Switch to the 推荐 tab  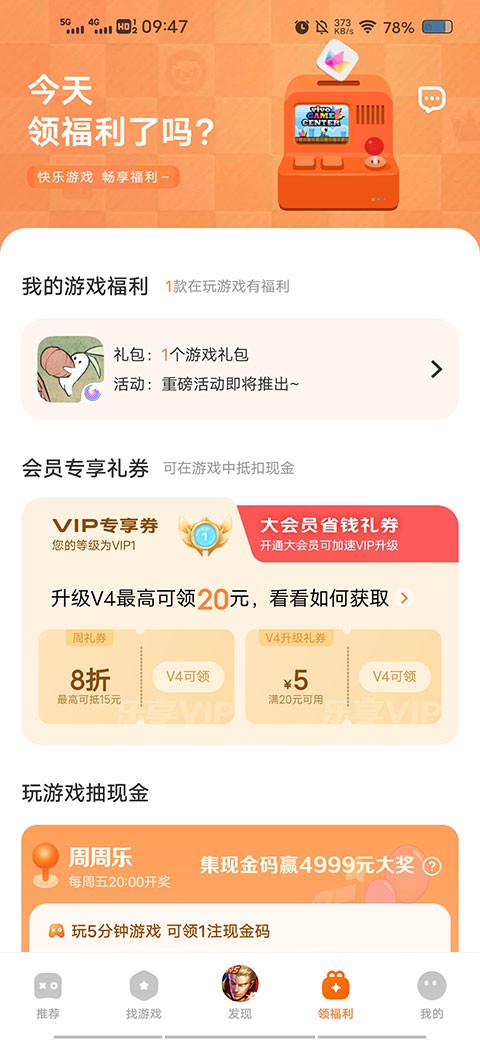pos(48,996)
